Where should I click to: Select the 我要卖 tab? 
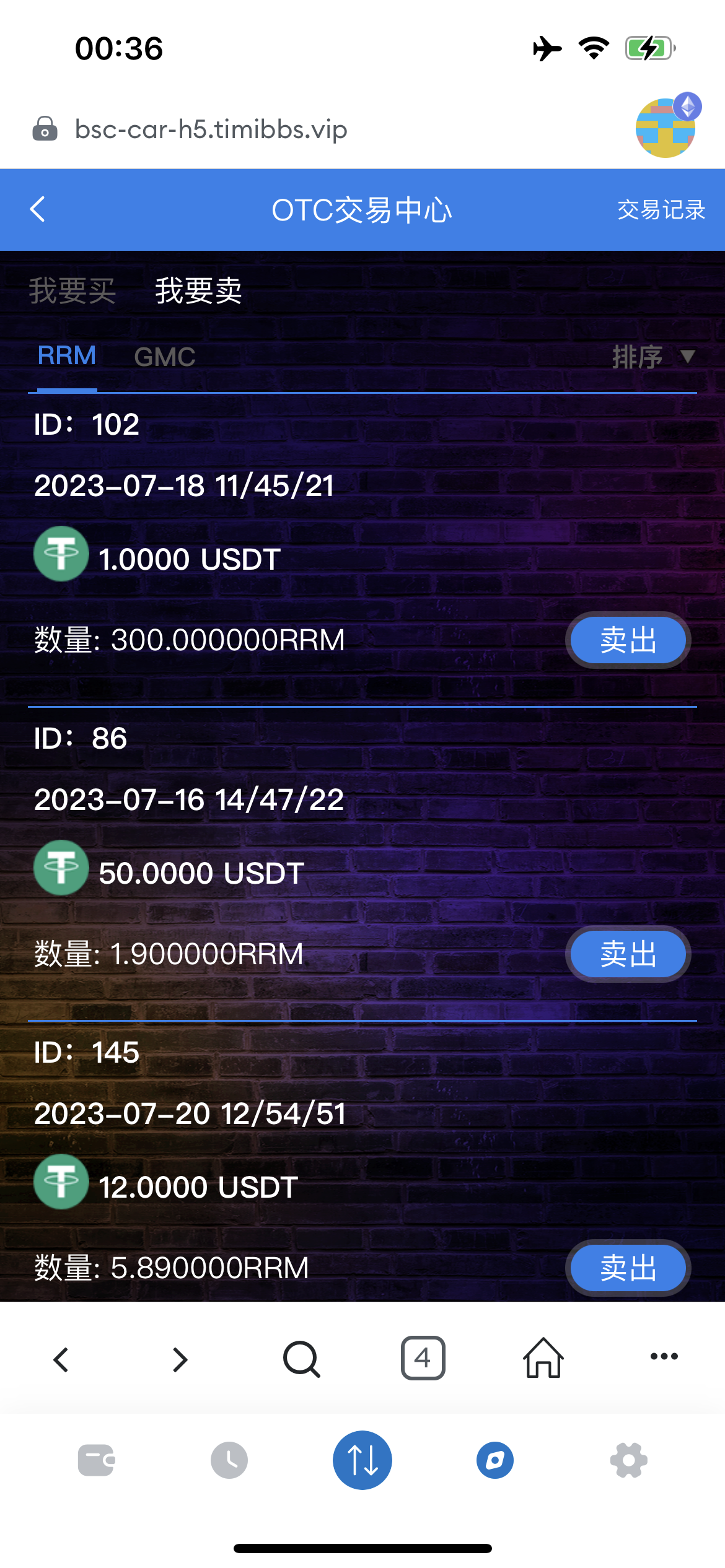198,290
